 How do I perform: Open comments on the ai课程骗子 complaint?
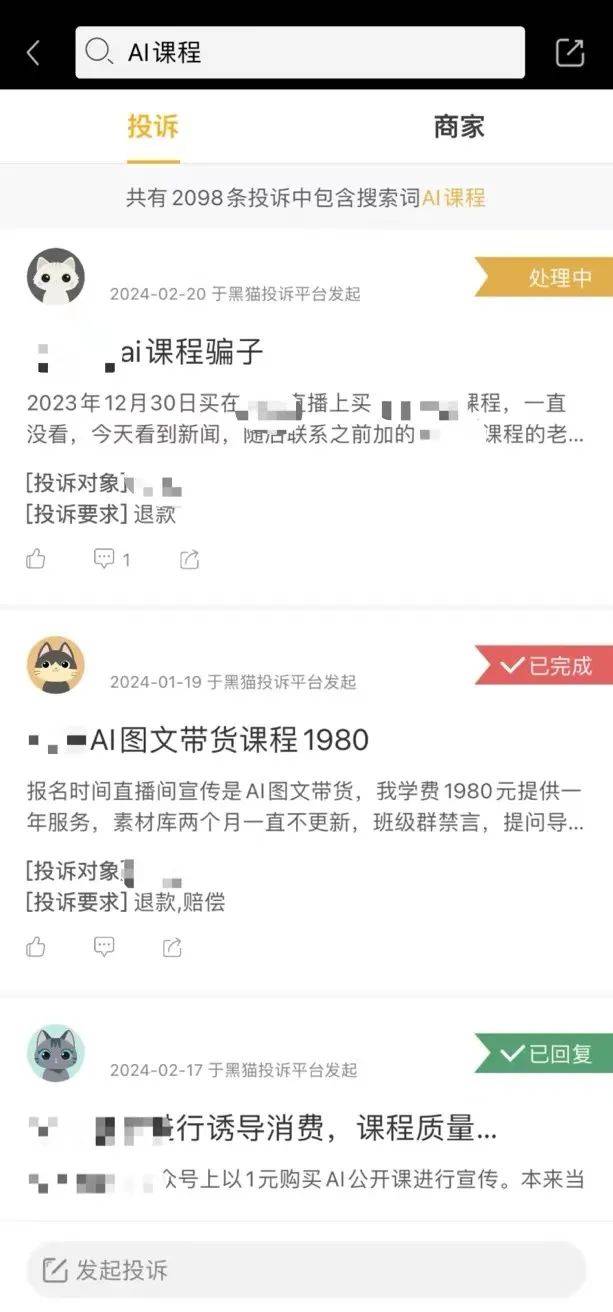point(105,559)
